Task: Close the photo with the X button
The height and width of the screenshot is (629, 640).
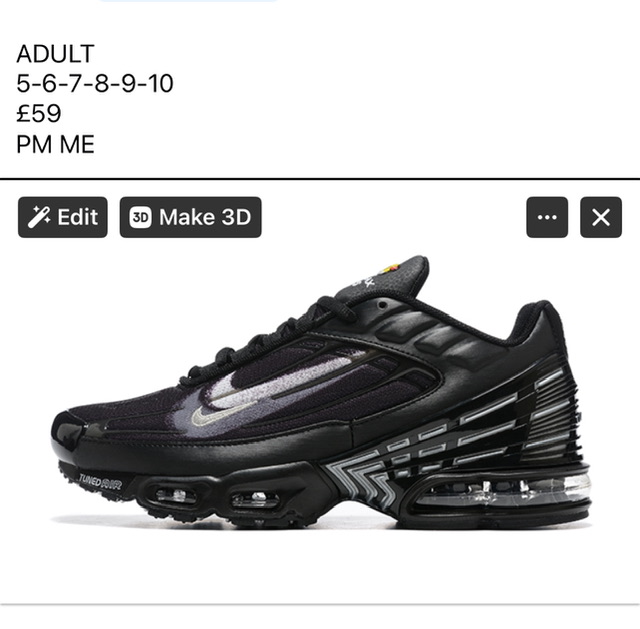Action: tap(601, 217)
